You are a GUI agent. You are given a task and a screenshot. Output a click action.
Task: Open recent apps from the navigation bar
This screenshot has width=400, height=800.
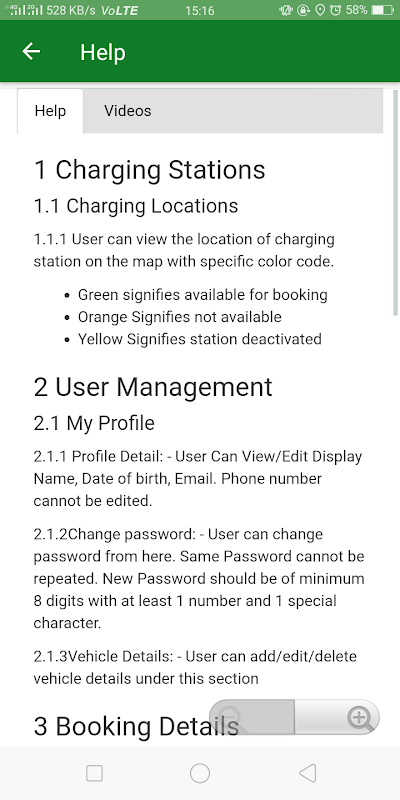coord(94,773)
